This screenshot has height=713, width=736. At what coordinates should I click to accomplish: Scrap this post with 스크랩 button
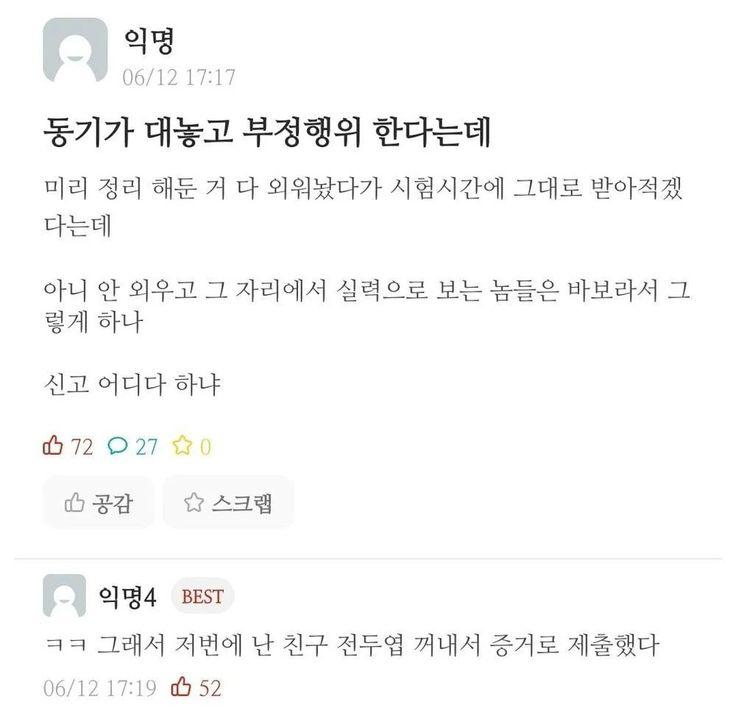click(228, 503)
